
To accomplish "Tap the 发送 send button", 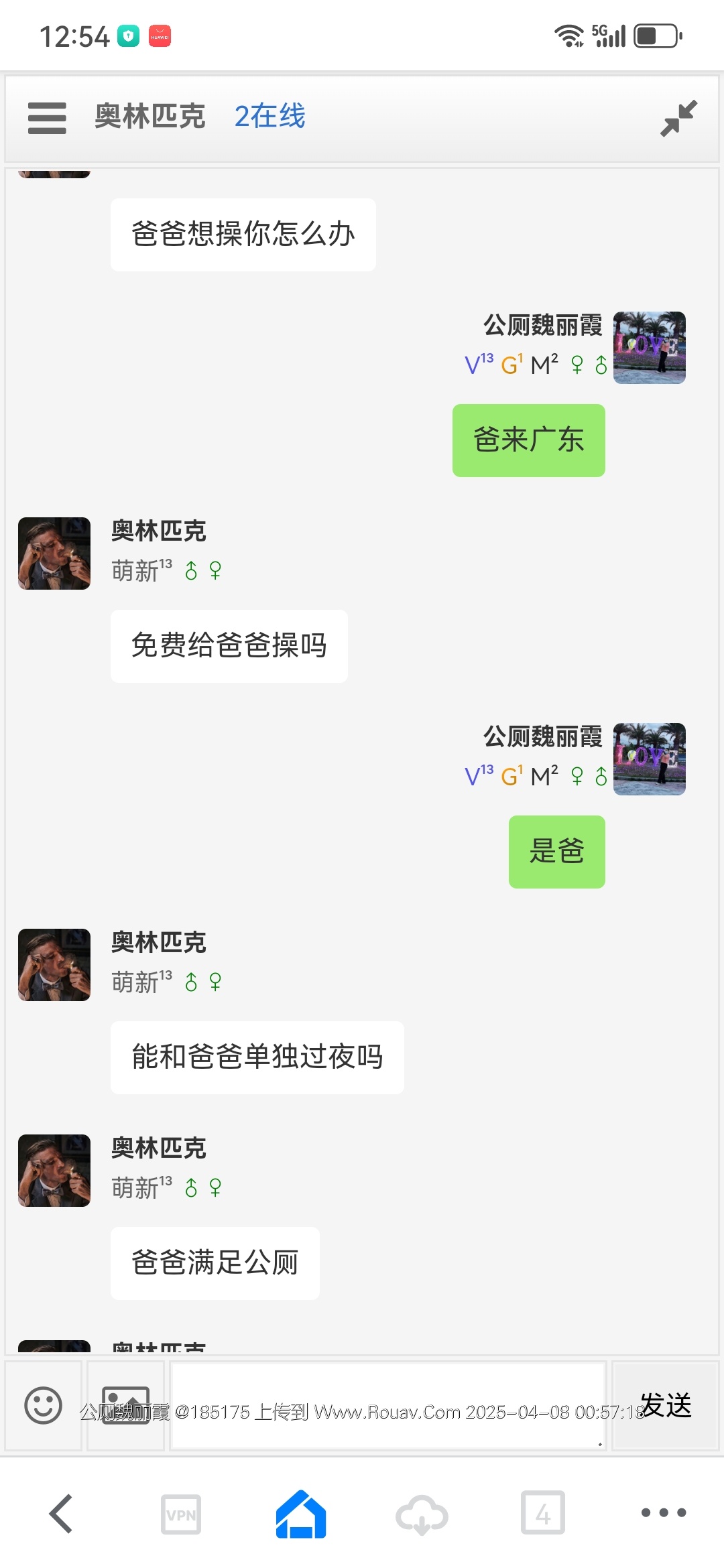I will pos(665,1405).
